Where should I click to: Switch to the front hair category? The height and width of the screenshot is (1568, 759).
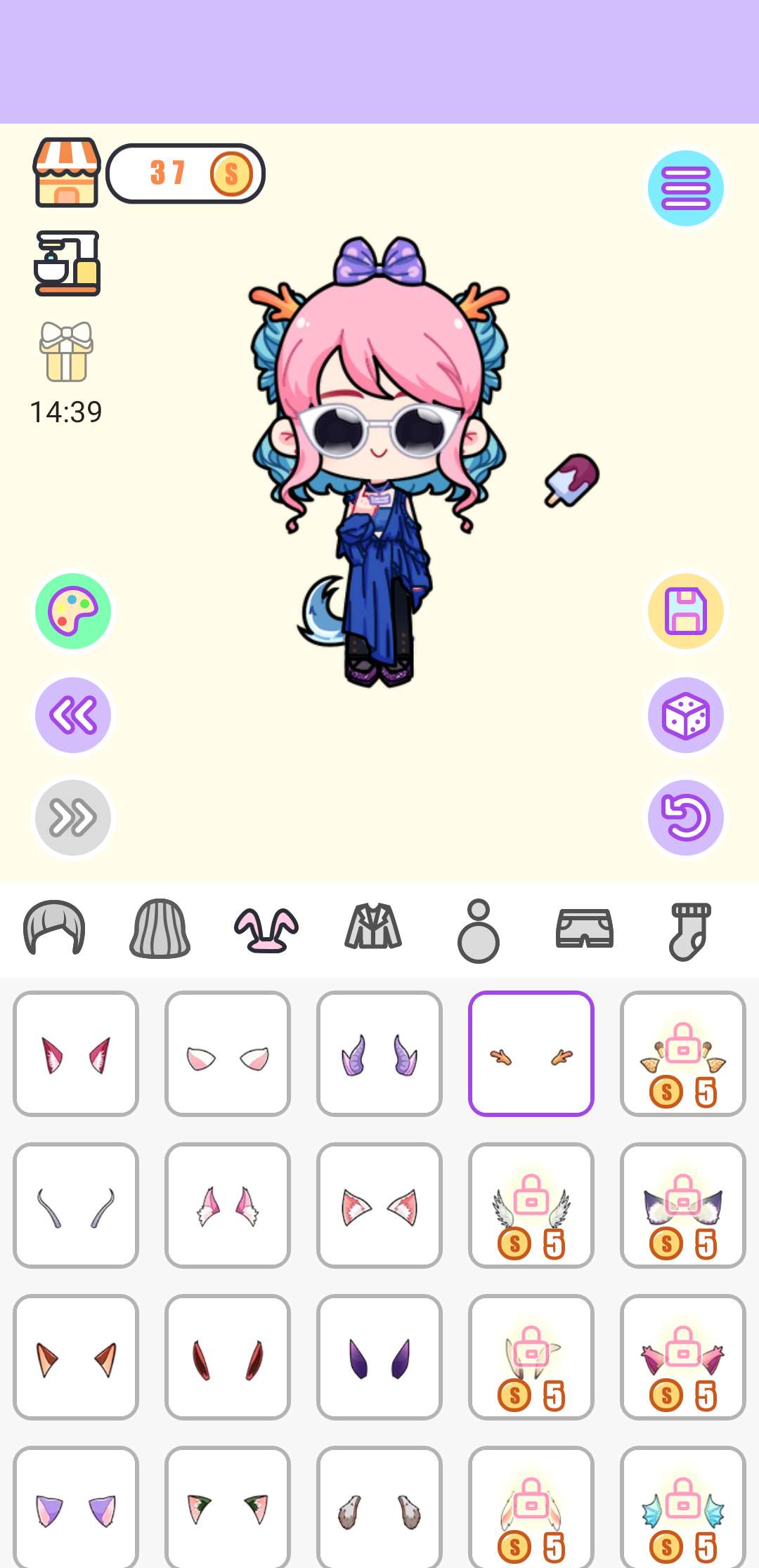54,929
